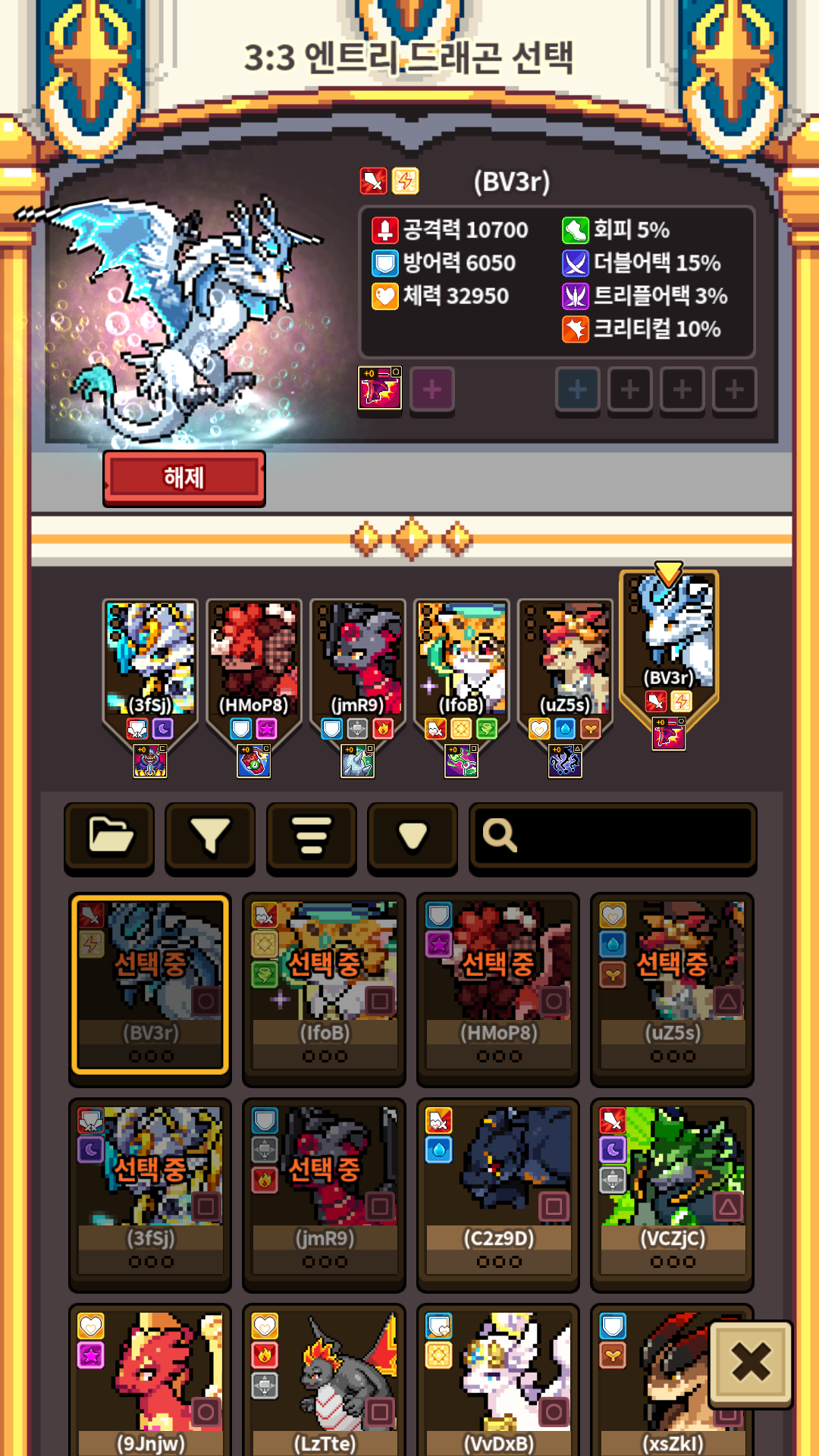Tap the (3fSj) entry slot
The height and width of the screenshot is (1456, 819).
coord(150,686)
